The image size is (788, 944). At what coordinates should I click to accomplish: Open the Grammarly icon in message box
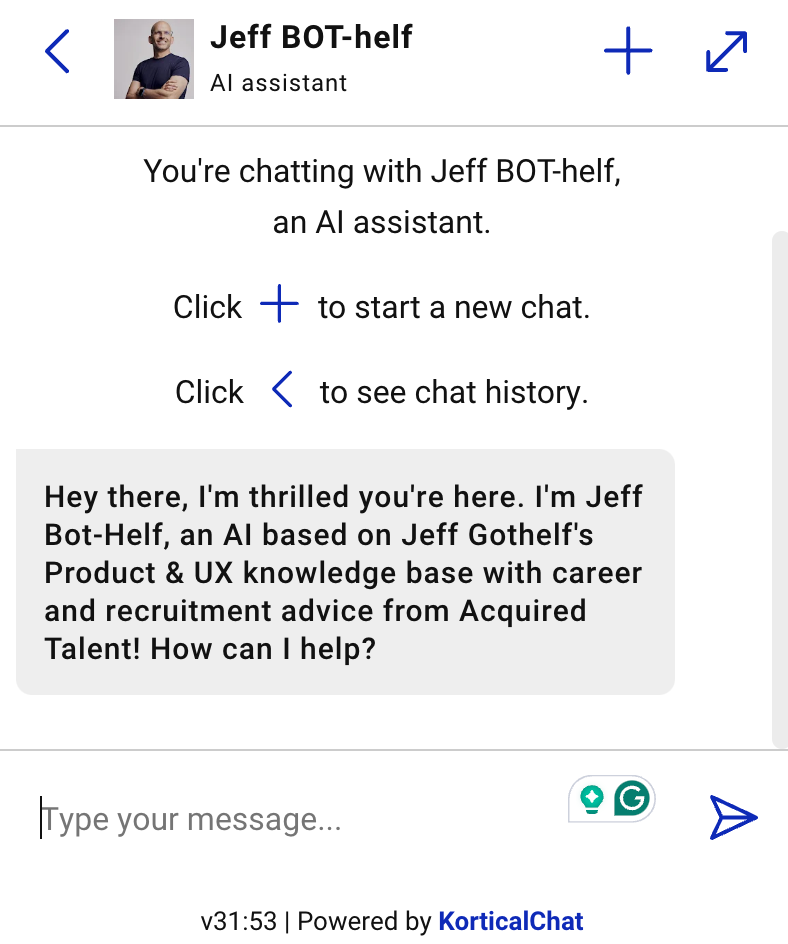(632, 798)
